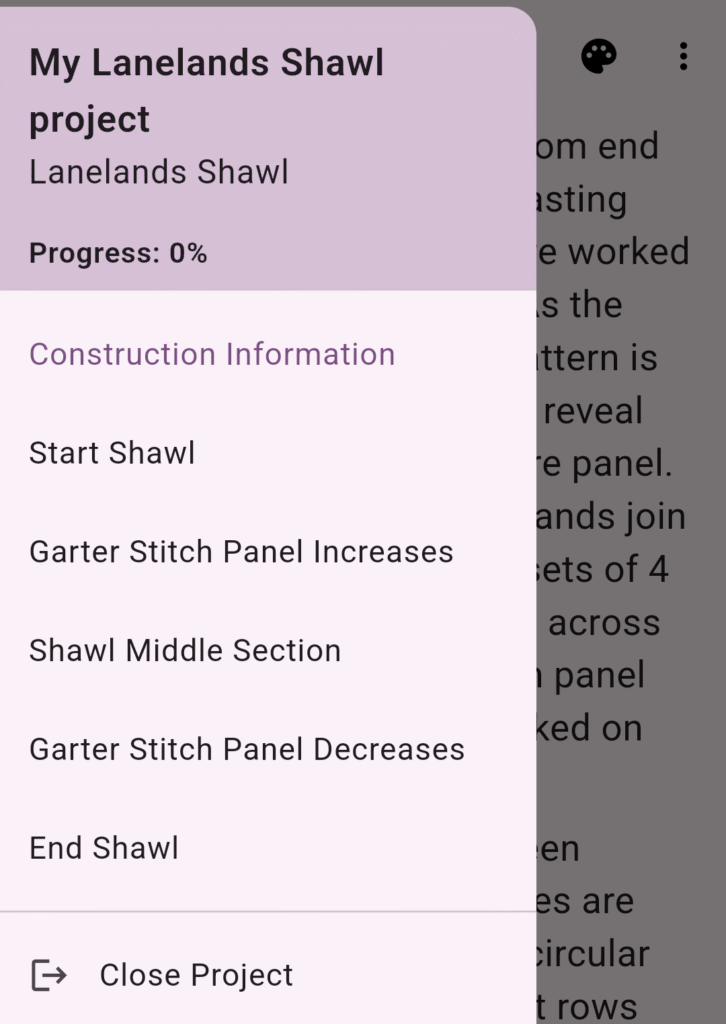The image size is (726, 1024).
Task: Open the three-dot overflow menu
Action: click(x=683, y=57)
